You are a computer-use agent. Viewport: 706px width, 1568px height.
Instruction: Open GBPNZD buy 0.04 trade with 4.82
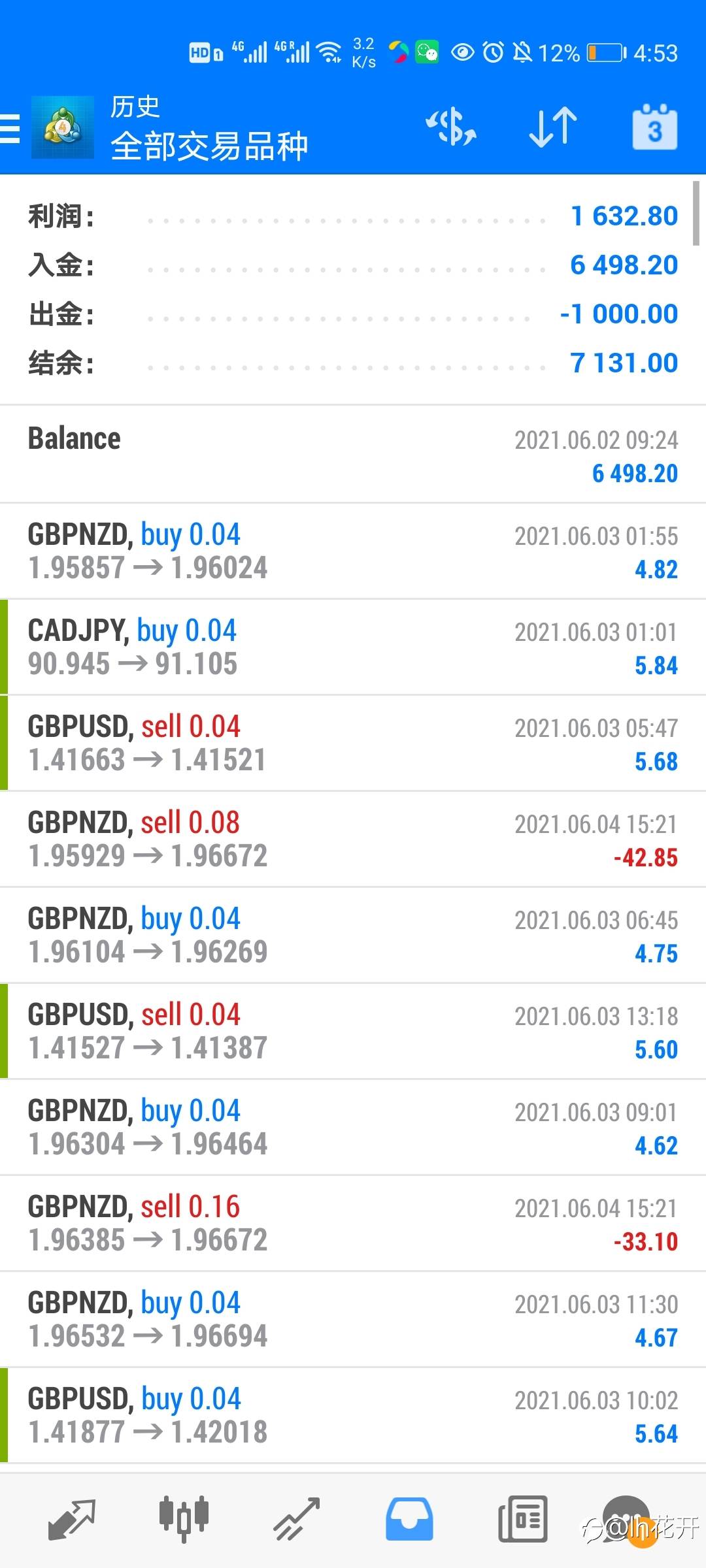click(x=353, y=551)
